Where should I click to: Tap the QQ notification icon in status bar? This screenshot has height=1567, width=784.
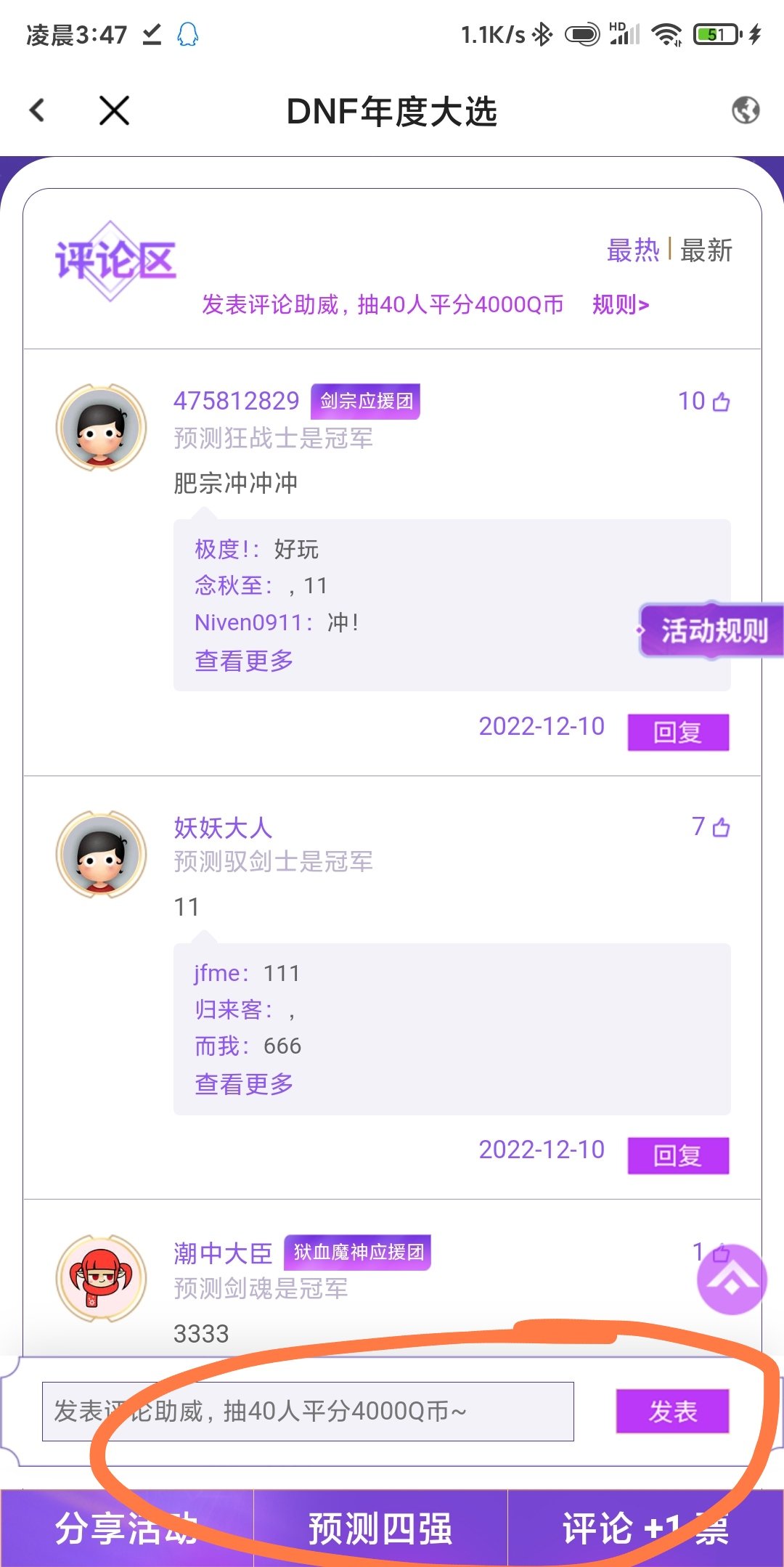coord(189,32)
